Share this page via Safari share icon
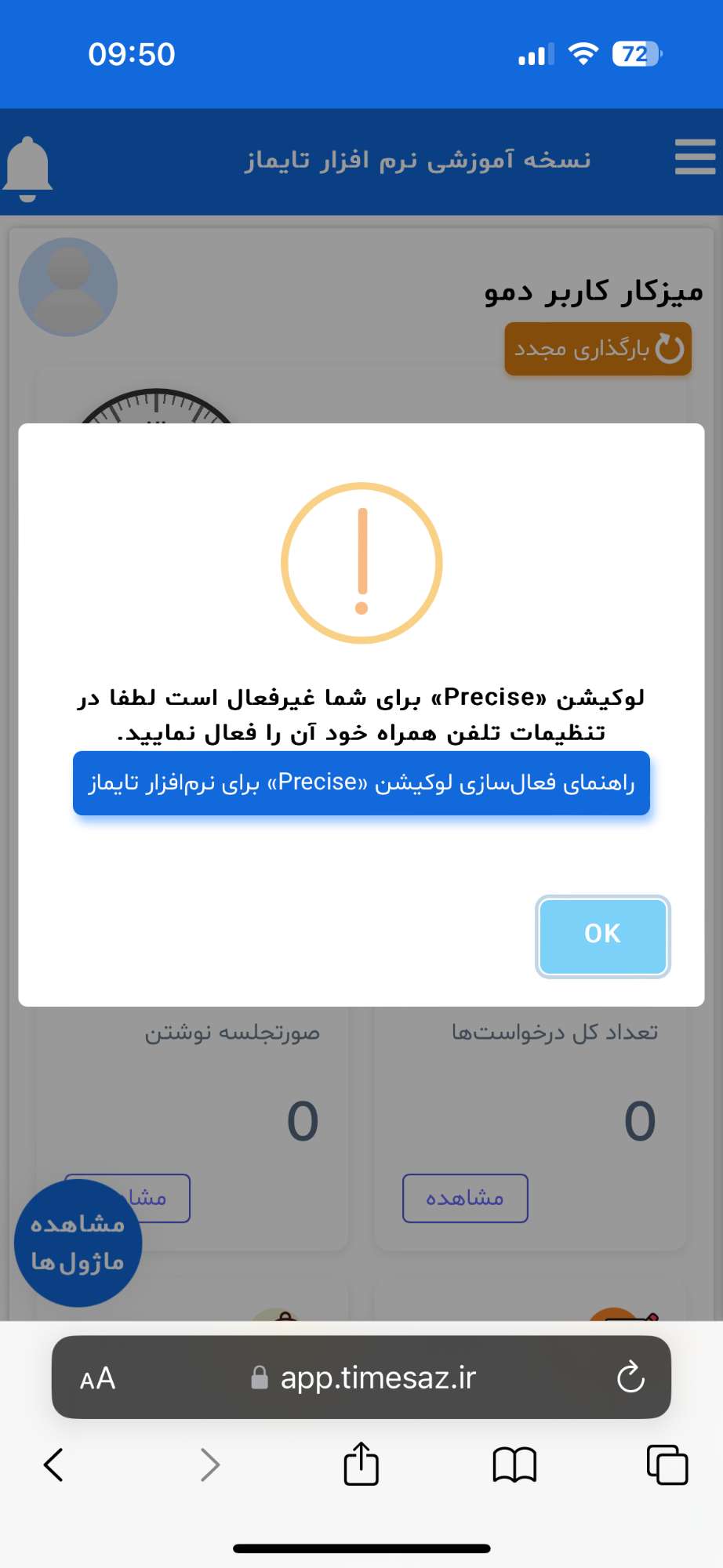The width and height of the screenshot is (723, 1568). (361, 1463)
